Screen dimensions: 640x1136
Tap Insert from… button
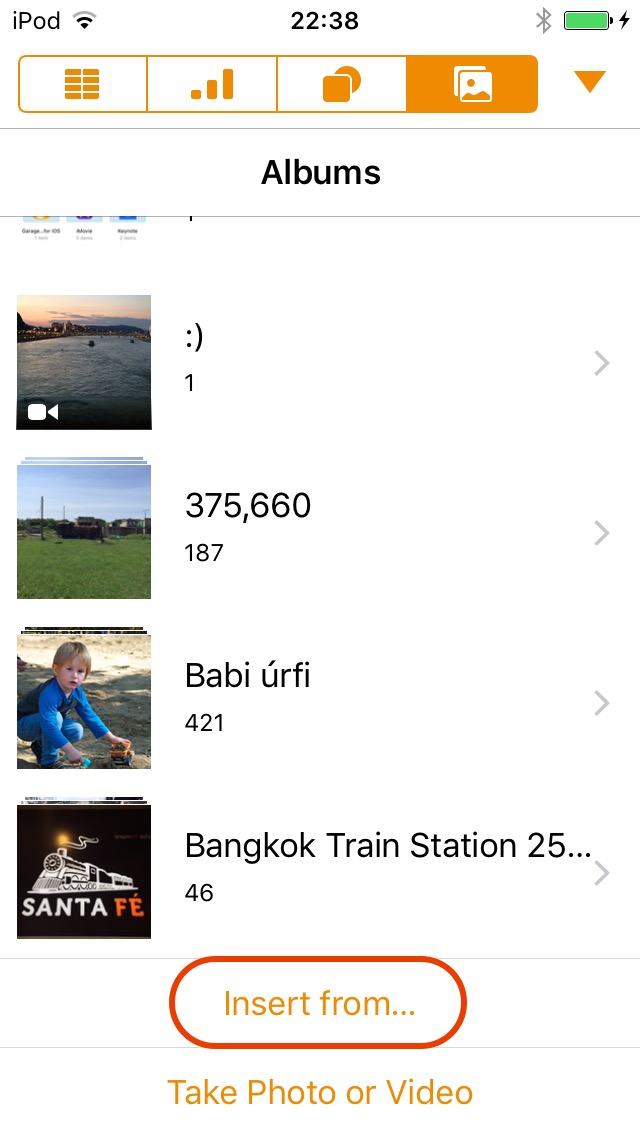click(319, 1003)
